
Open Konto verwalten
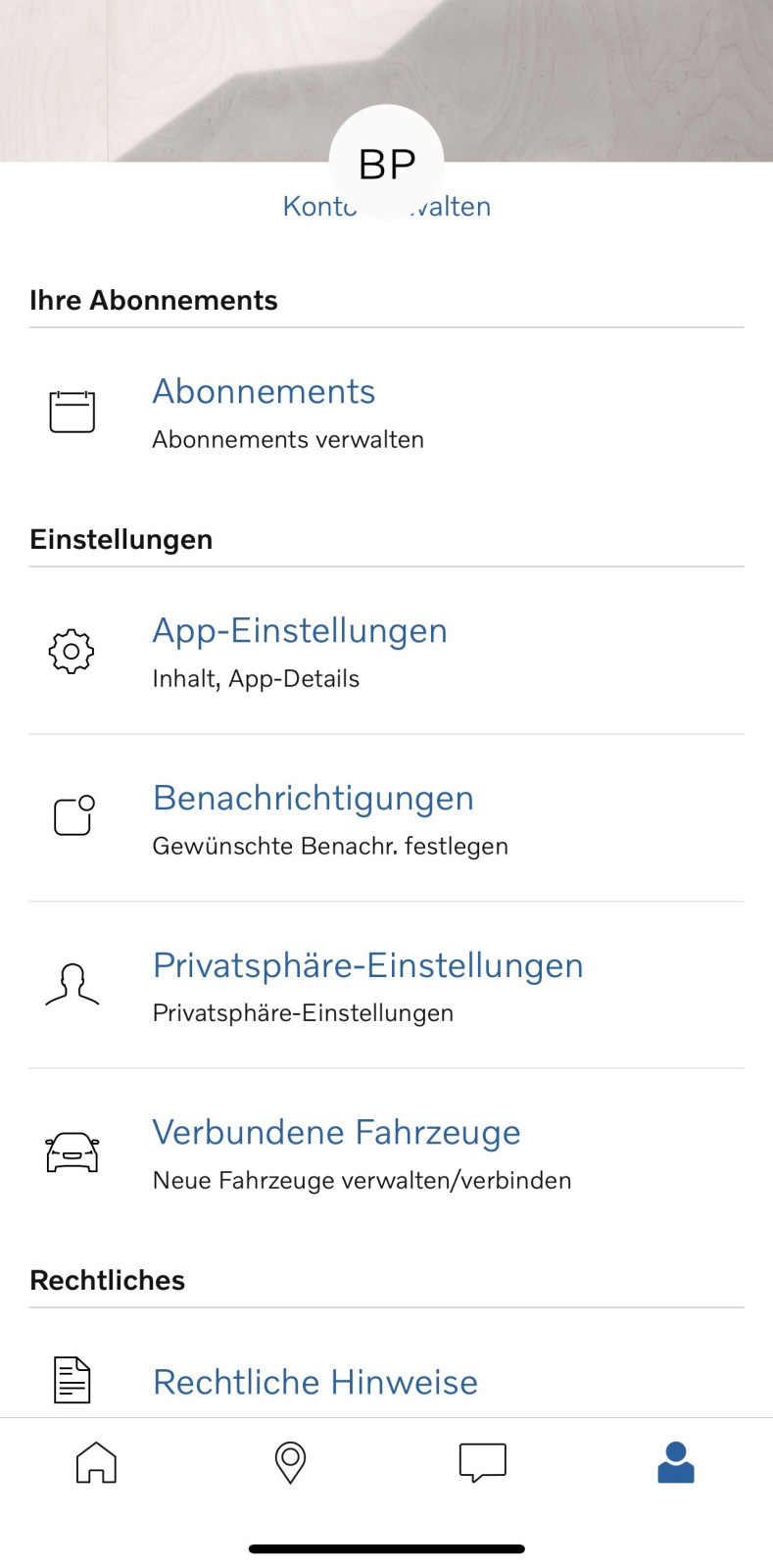tap(387, 206)
